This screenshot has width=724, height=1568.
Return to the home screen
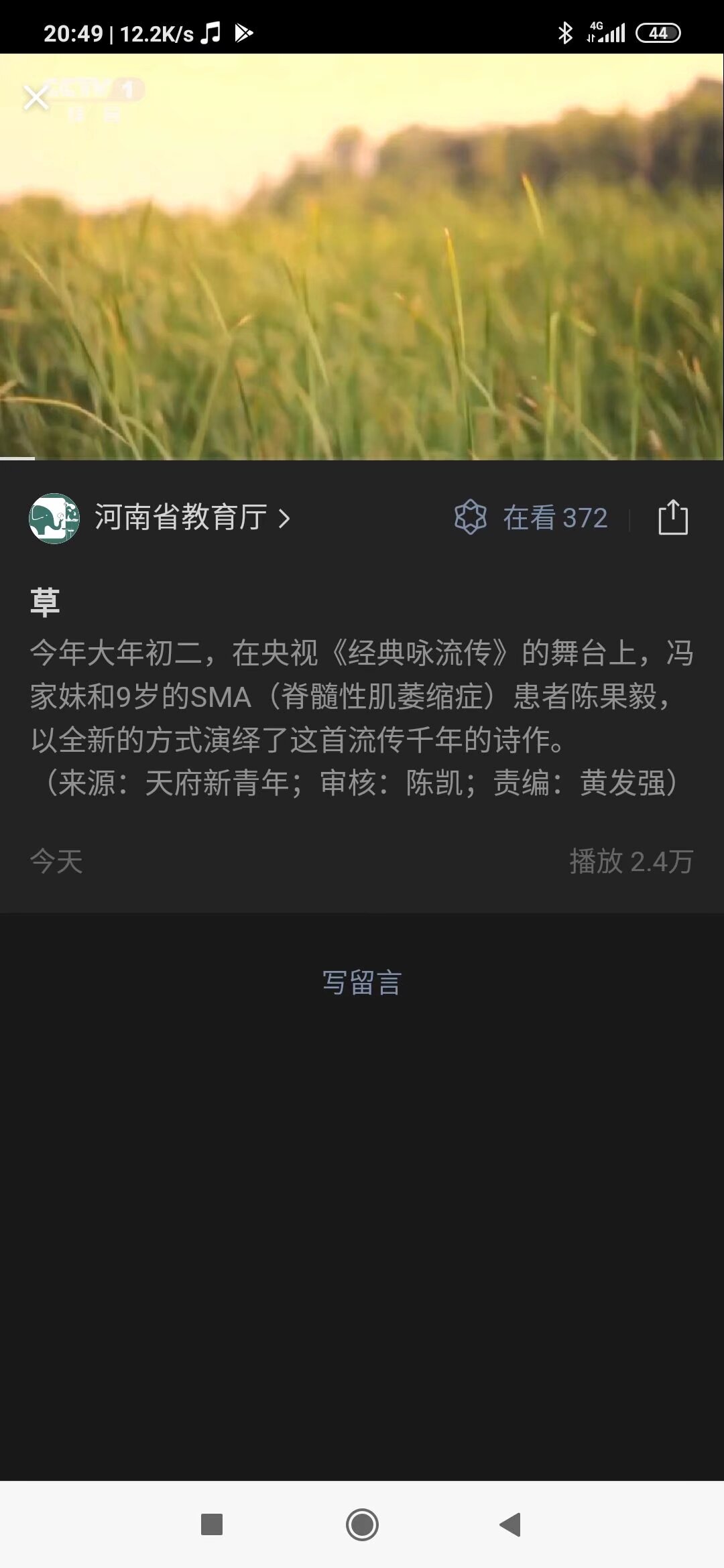[362, 1524]
